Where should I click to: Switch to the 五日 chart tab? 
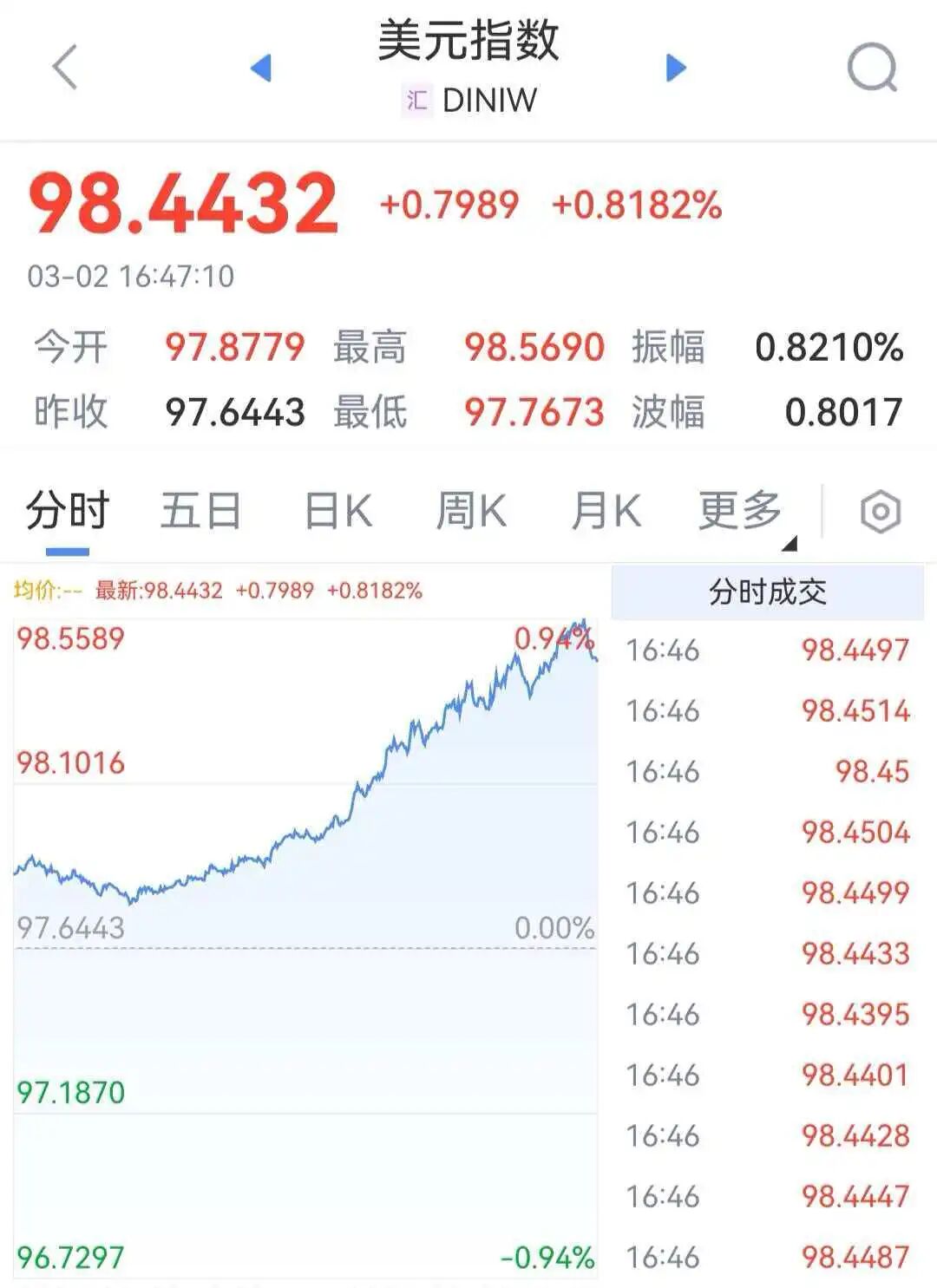pyautogui.click(x=200, y=511)
